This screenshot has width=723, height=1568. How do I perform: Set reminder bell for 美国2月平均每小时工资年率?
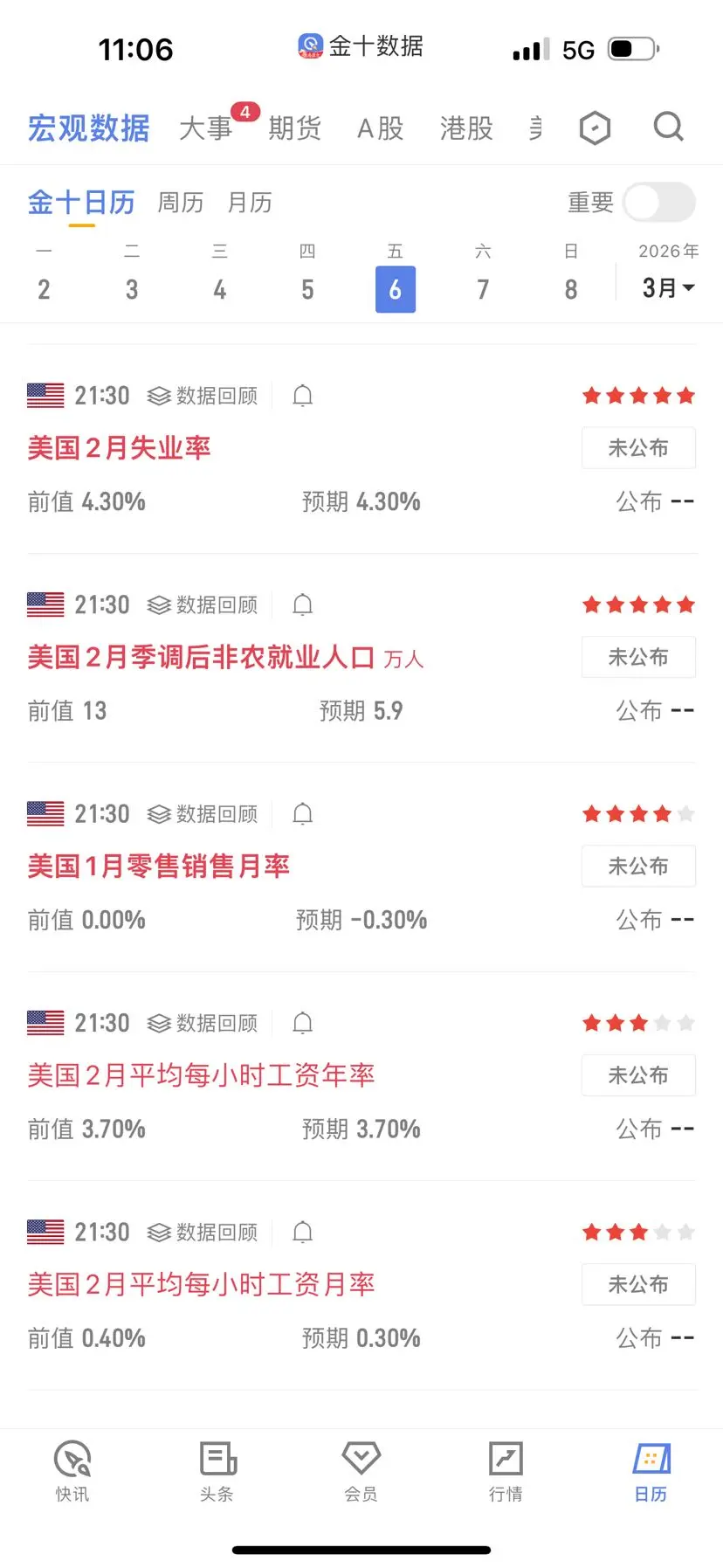(303, 1023)
